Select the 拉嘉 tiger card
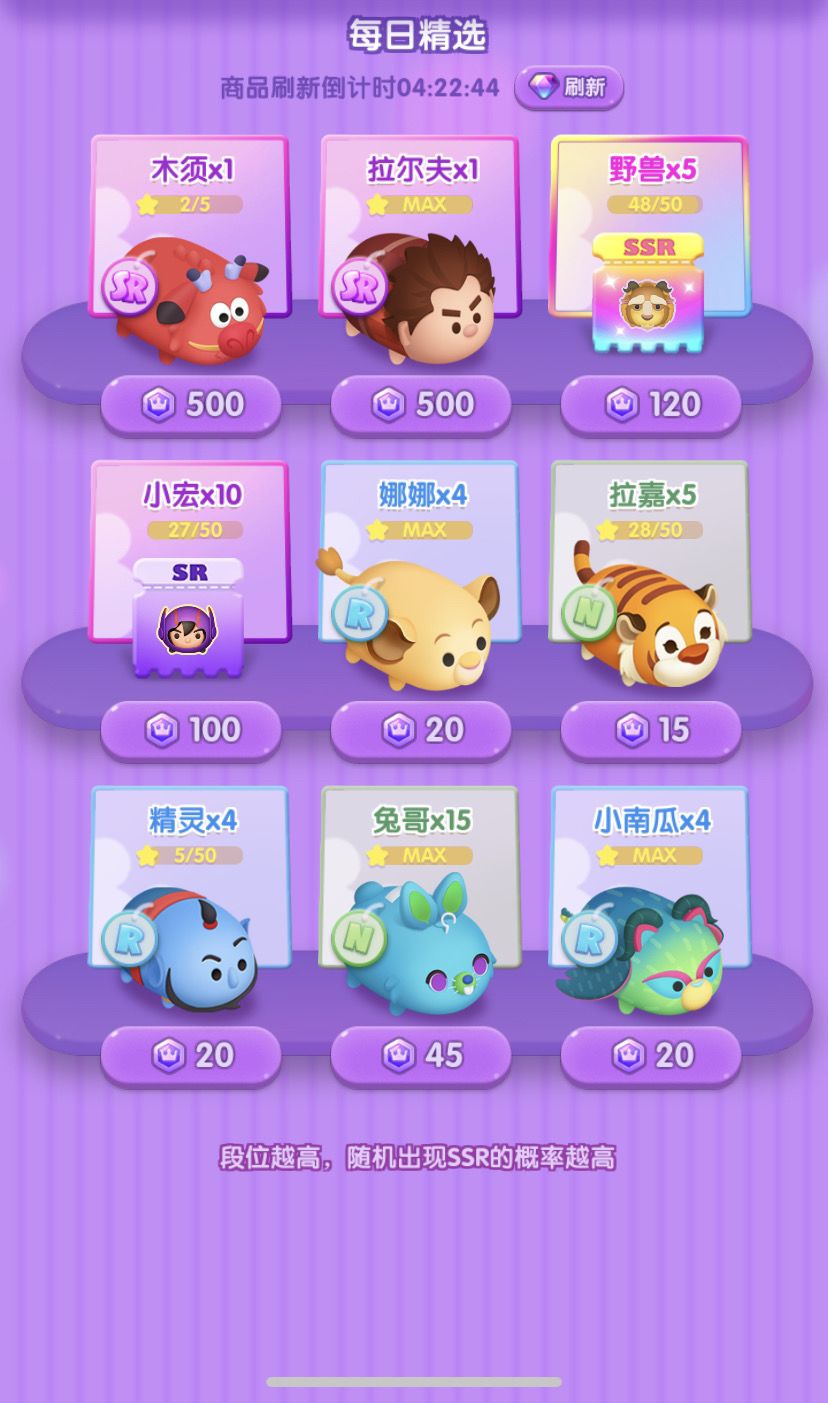Image resolution: width=828 pixels, height=1403 pixels. (x=650, y=575)
